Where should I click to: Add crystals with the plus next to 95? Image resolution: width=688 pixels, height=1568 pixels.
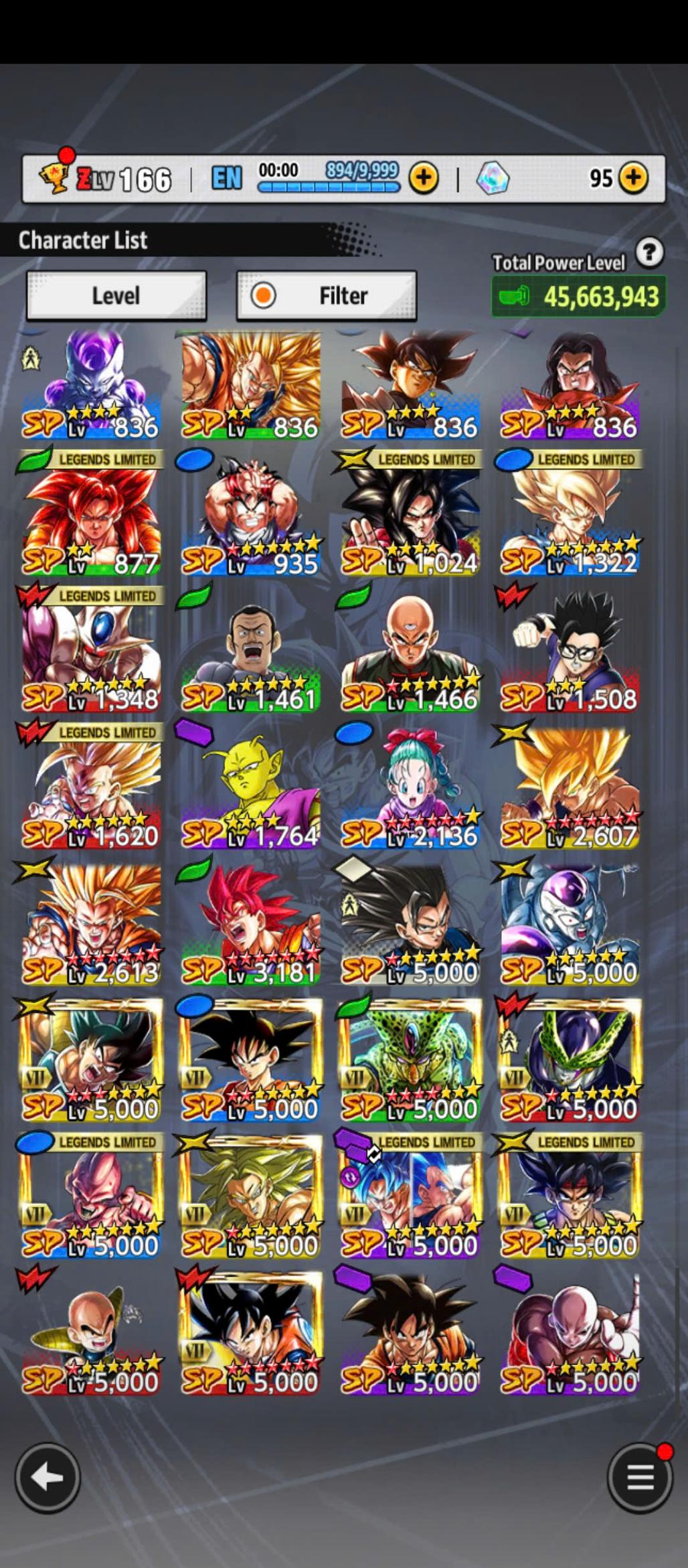click(x=633, y=178)
